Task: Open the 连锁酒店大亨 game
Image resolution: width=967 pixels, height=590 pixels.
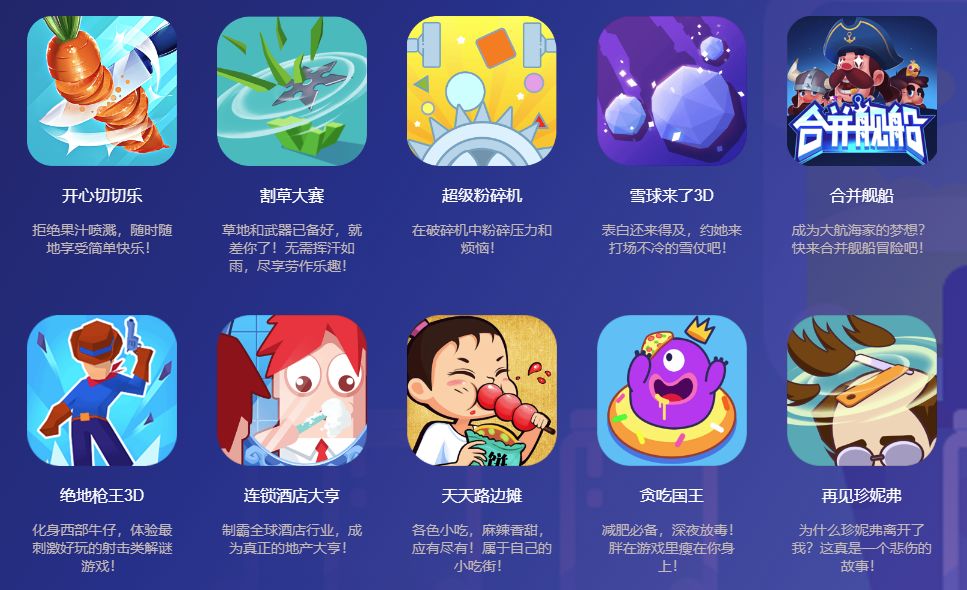Action: (292, 391)
